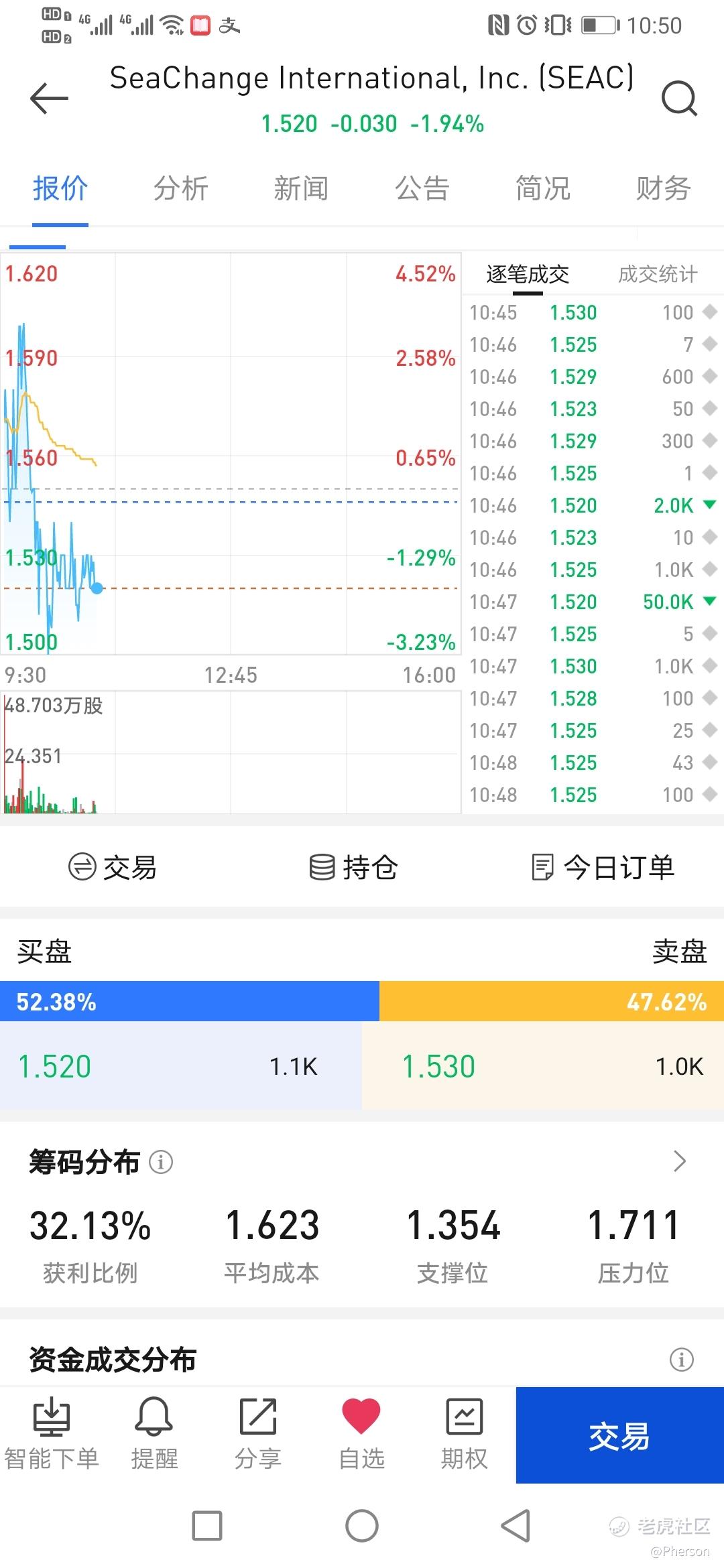The image size is (724, 1568).
Task: Tap the 交易 shortcut beside 持仓
Action: pos(113,867)
